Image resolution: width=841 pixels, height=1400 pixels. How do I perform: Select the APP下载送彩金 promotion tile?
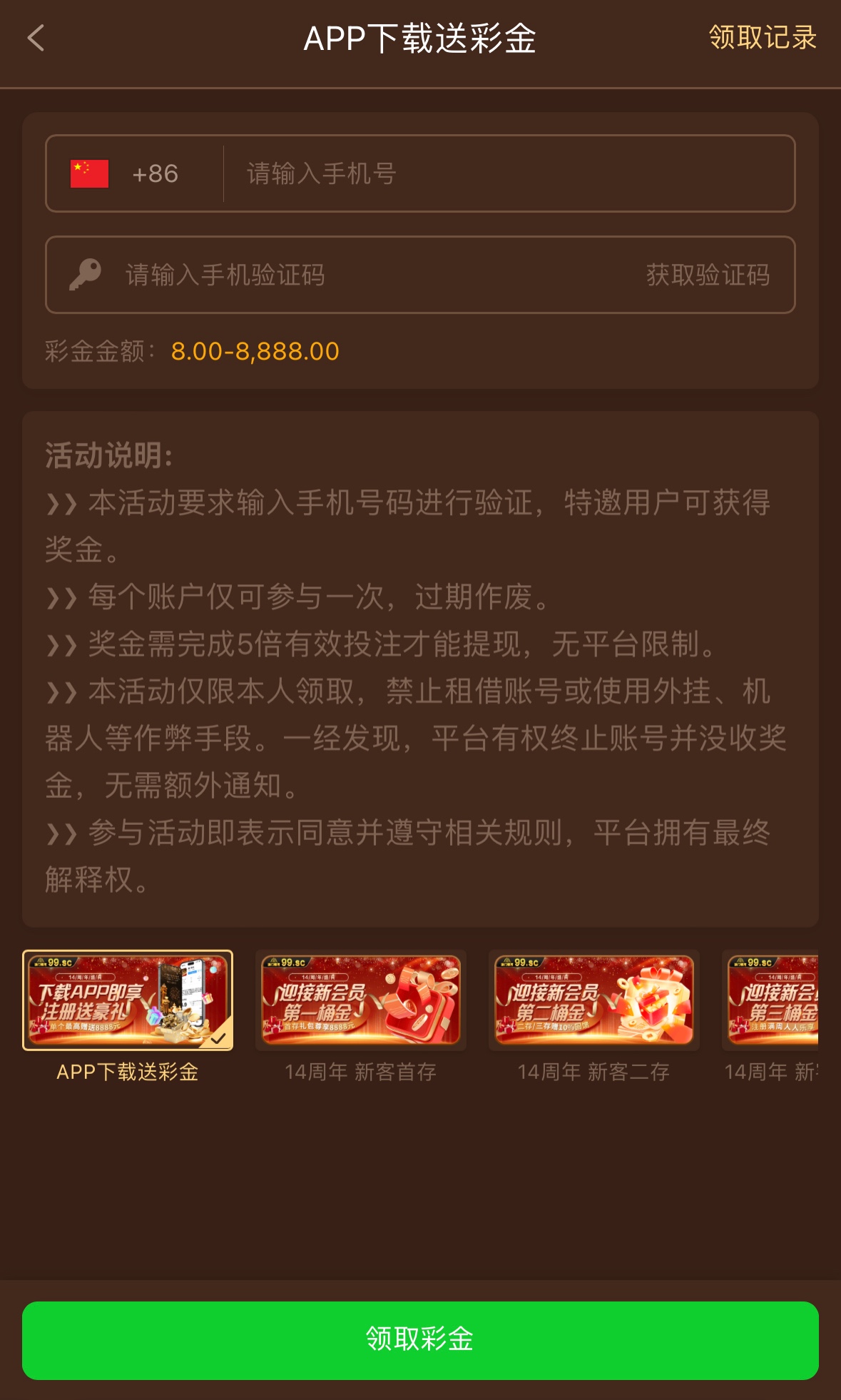point(128,1000)
